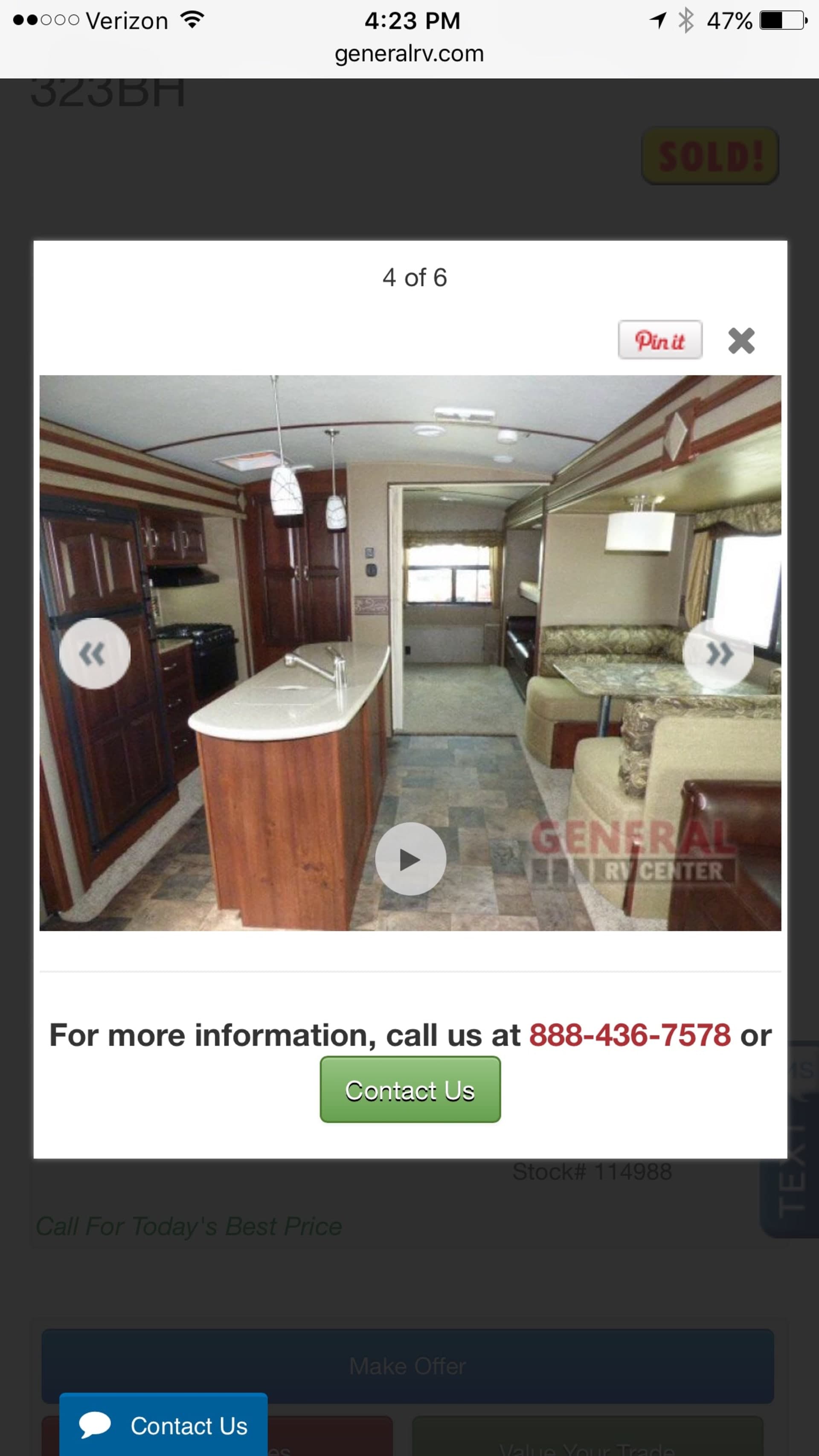Go to the previous photo
819x1456 pixels.
click(94, 654)
